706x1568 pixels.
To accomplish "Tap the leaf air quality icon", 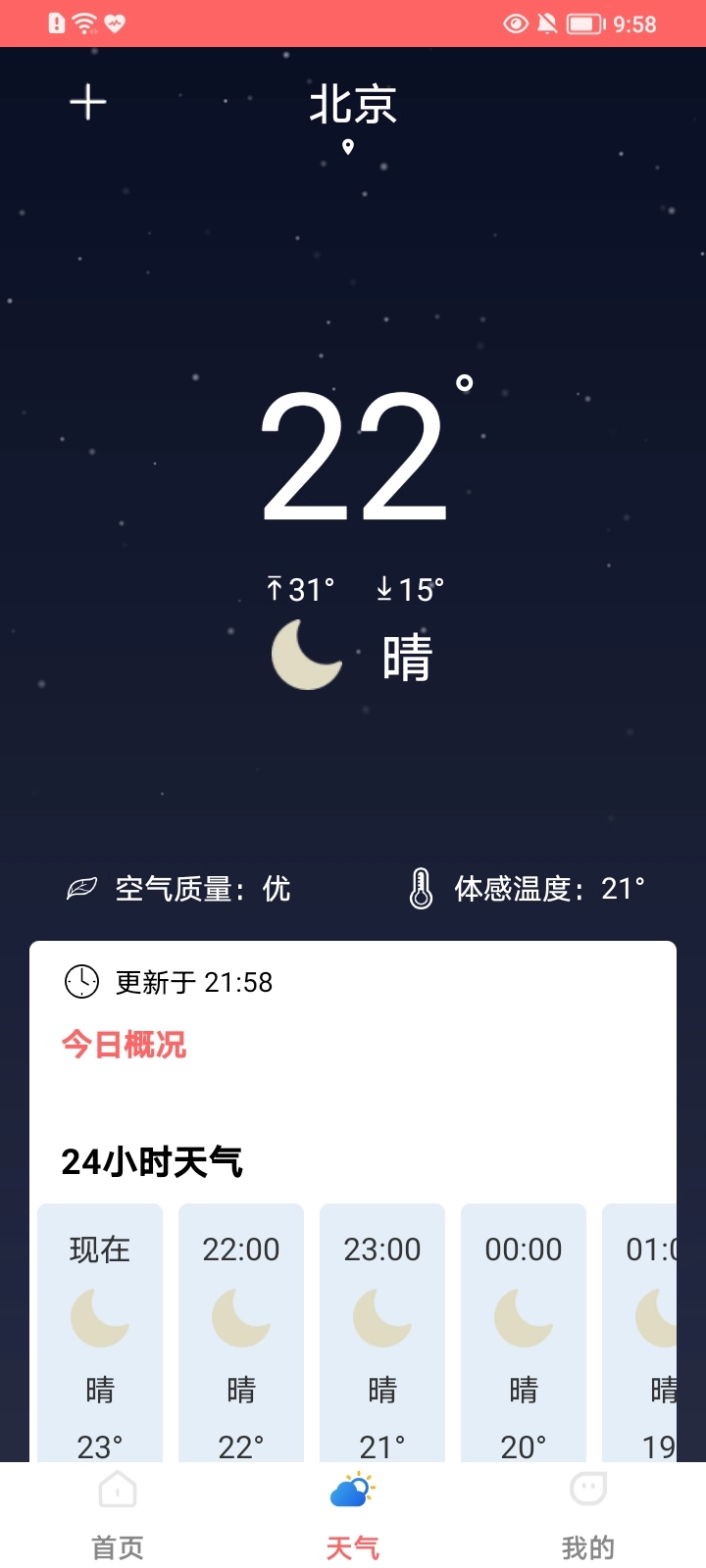I will pyautogui.click(x=78, y=888).
